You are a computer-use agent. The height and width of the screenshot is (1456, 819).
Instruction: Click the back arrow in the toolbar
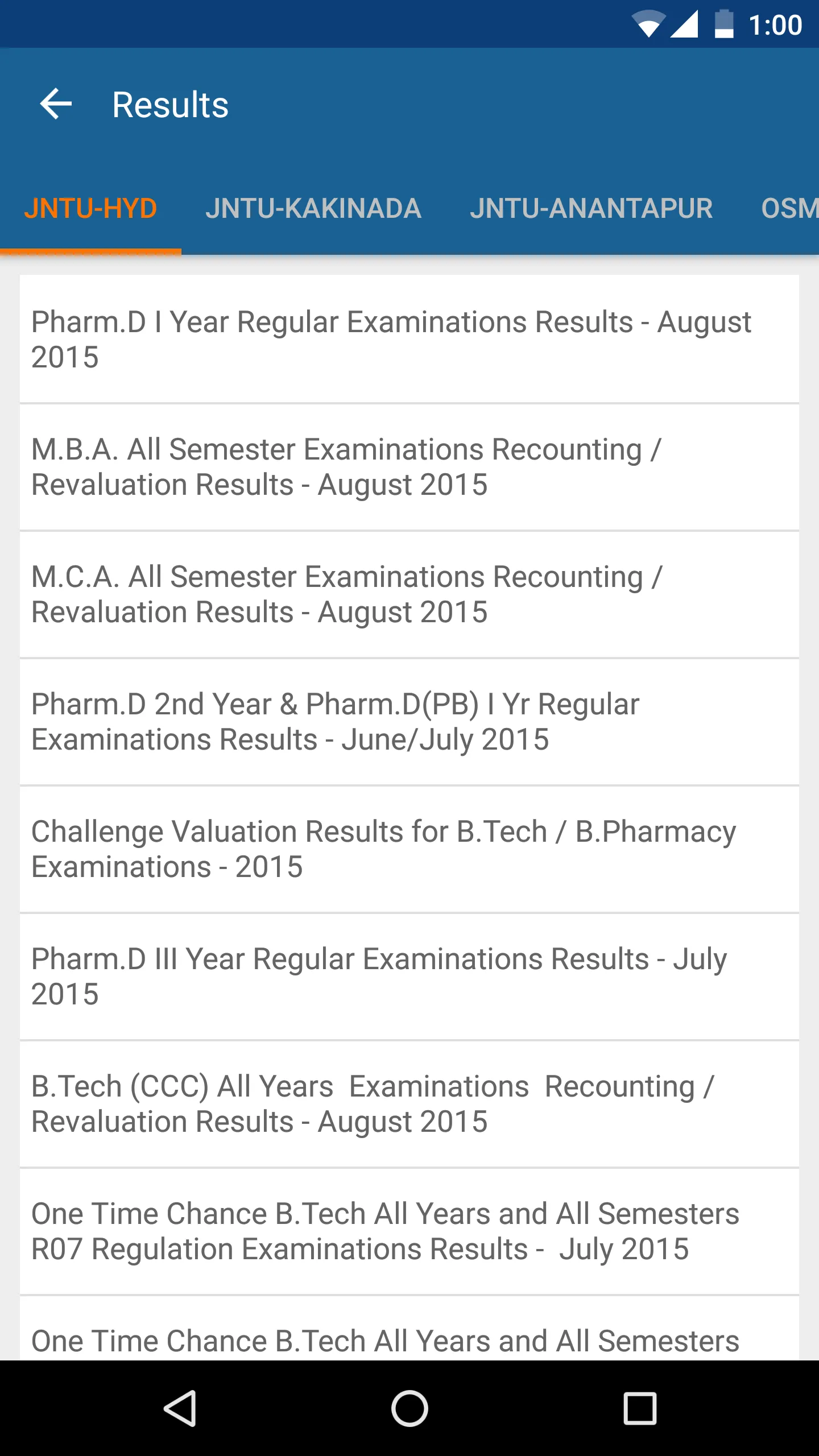pyautogui.click(x=55, y=103)
